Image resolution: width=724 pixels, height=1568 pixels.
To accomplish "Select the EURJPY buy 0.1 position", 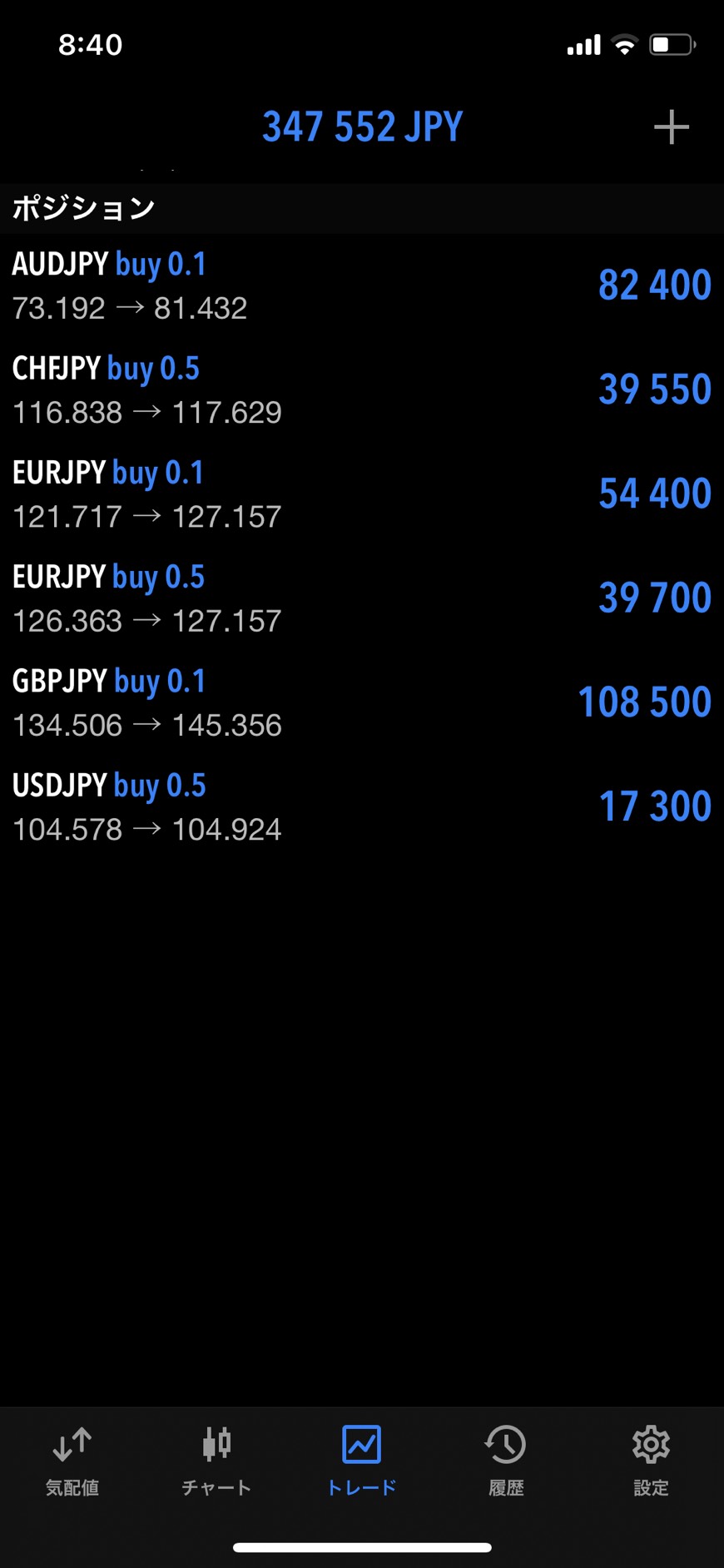I will [361, 494].
